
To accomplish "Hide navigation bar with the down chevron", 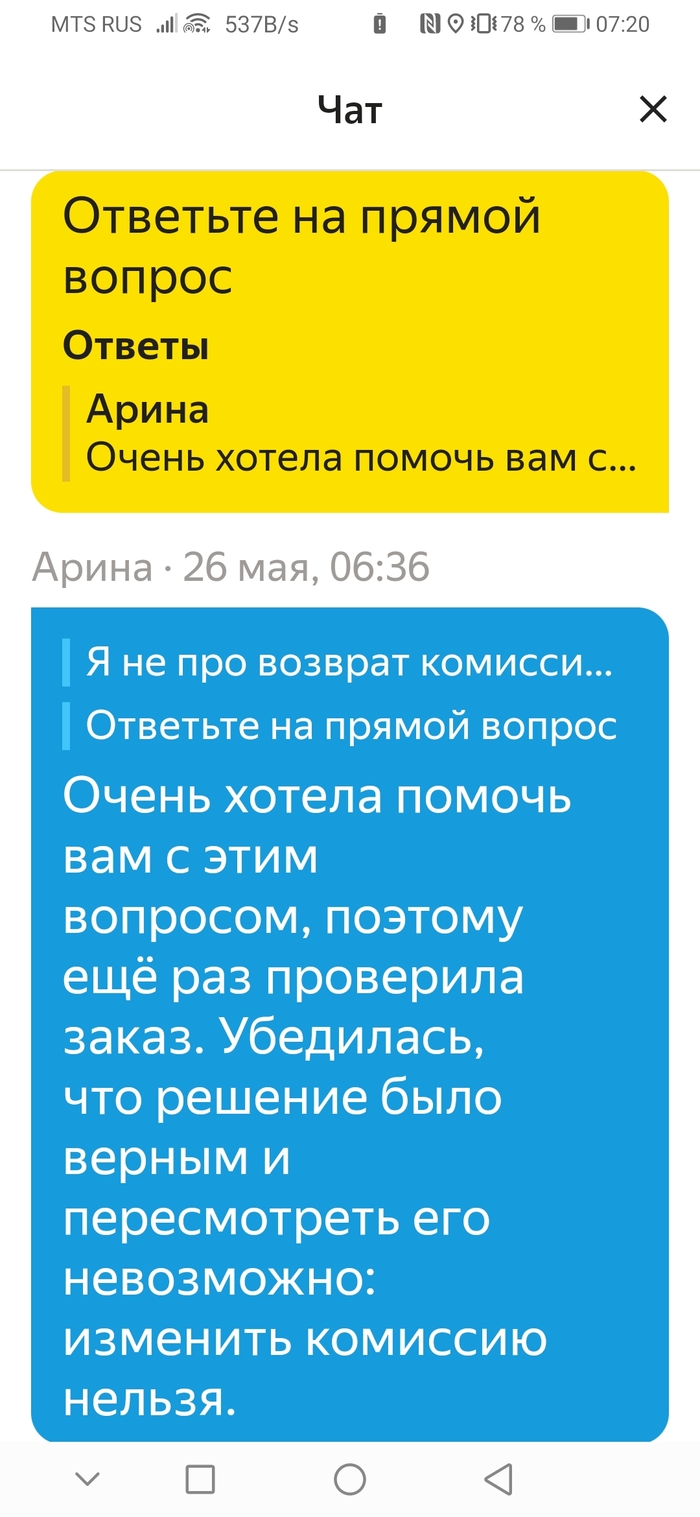I will click(88, 1478).
